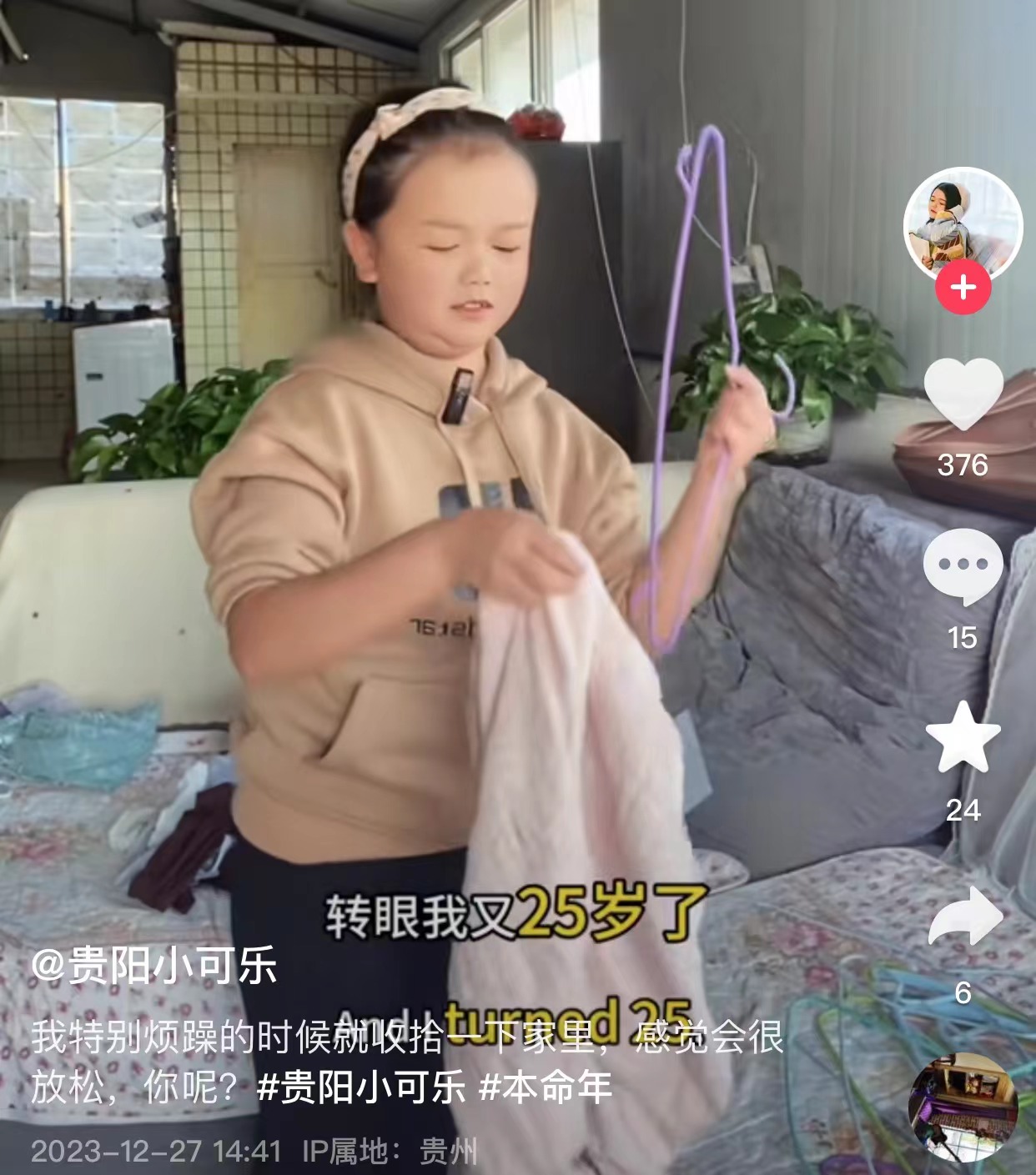Open the #本命年 hashtag
Viewport: 1036px width, 1175px height.
pos(546,1087)
